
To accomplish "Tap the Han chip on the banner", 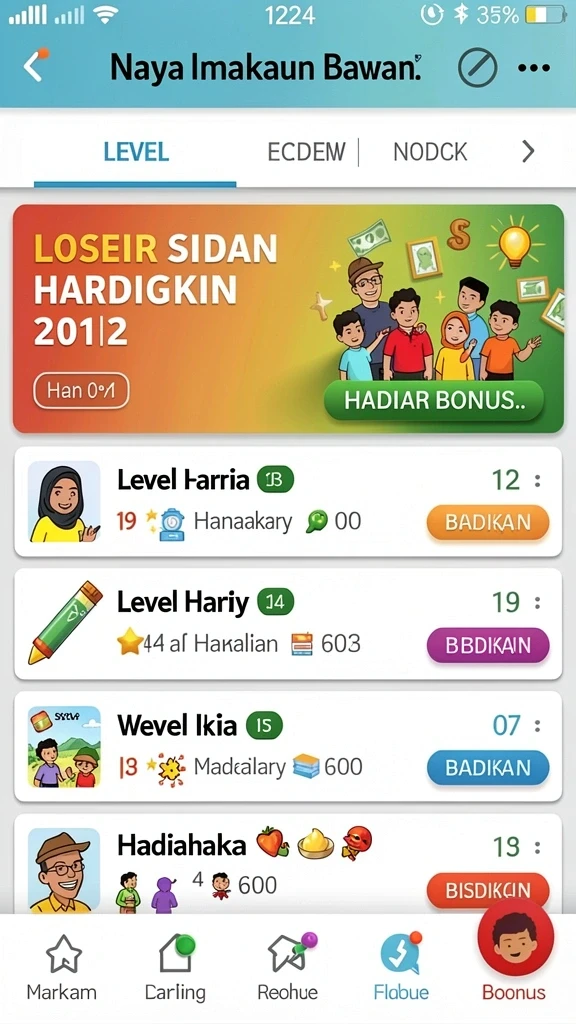I will [x=81, y=391].
